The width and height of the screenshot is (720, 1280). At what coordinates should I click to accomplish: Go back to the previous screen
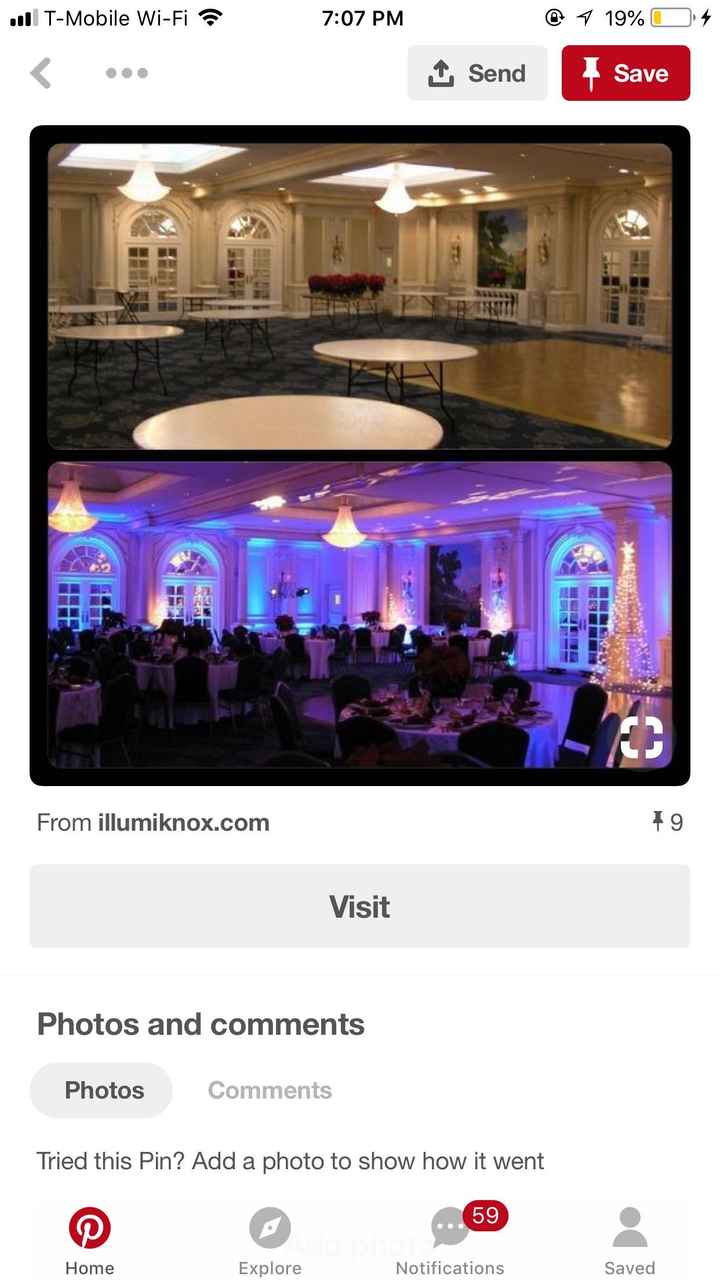pyautogui.click(x=41, y=73)
